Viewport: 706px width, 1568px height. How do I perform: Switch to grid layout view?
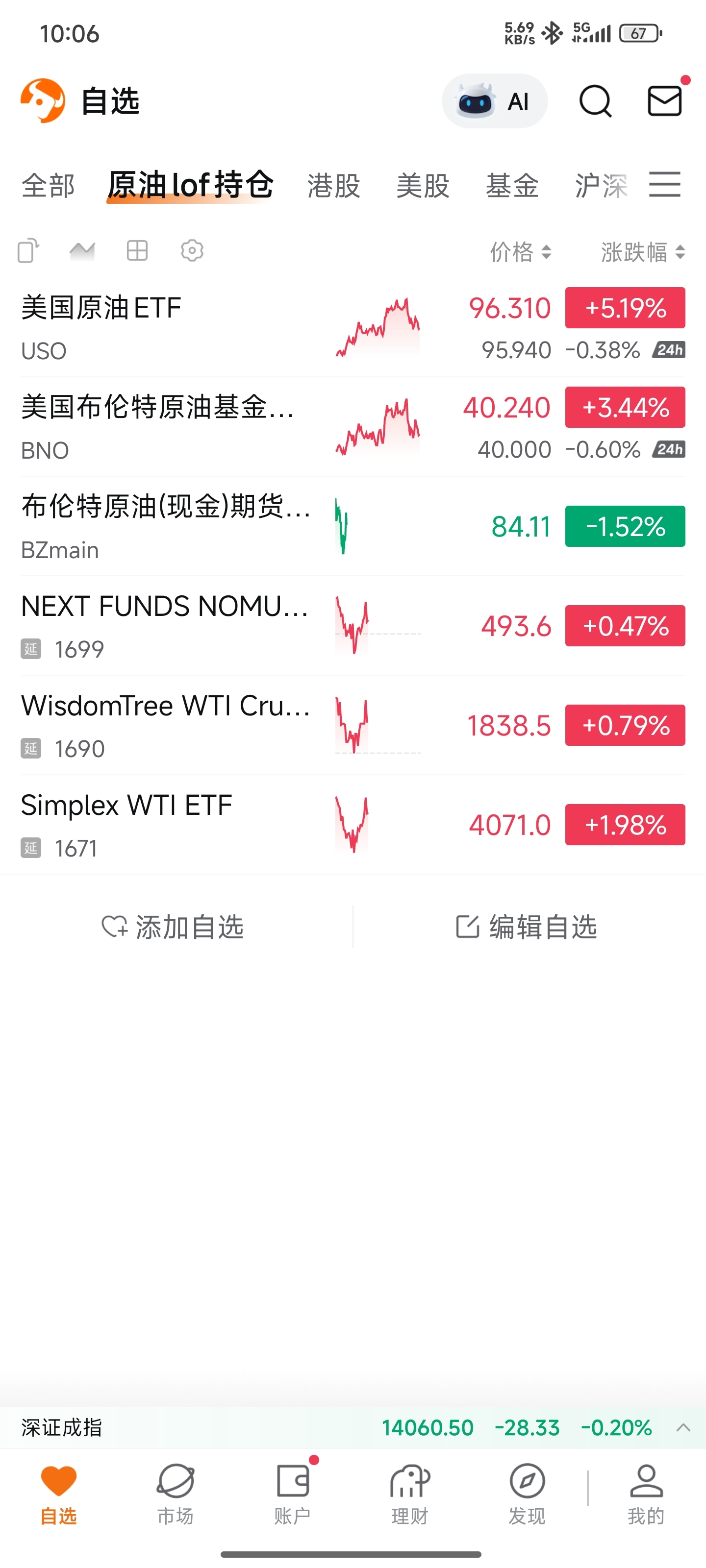[x=137, y=251]
